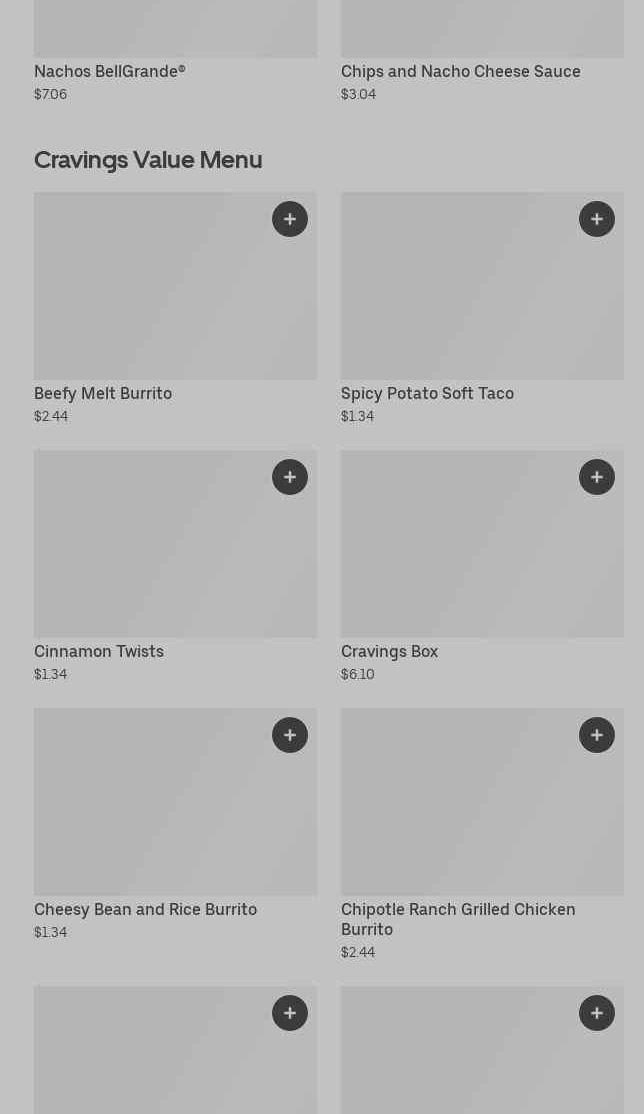
Task: Add Beefy Melt Burrito to the cart
Action: pyautogui.click(x=290, y=219)
